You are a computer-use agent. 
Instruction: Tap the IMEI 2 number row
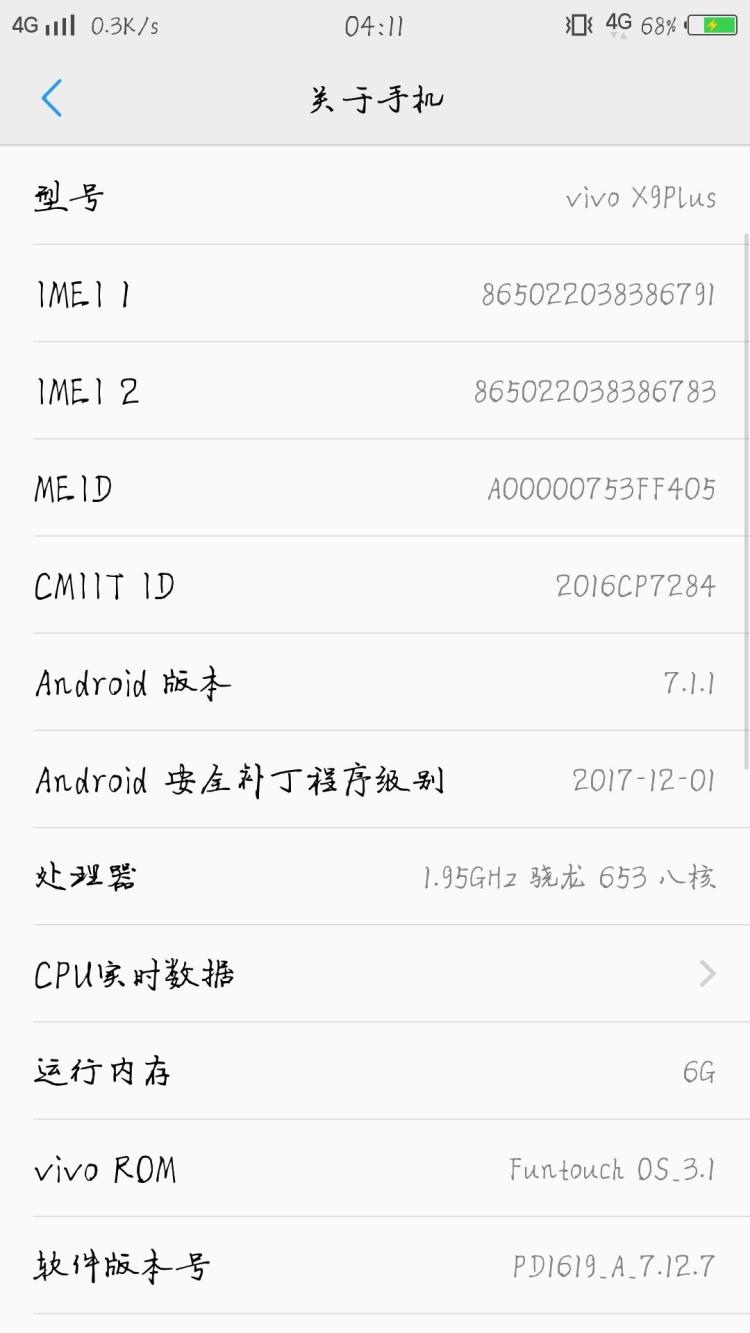[375, 391]
